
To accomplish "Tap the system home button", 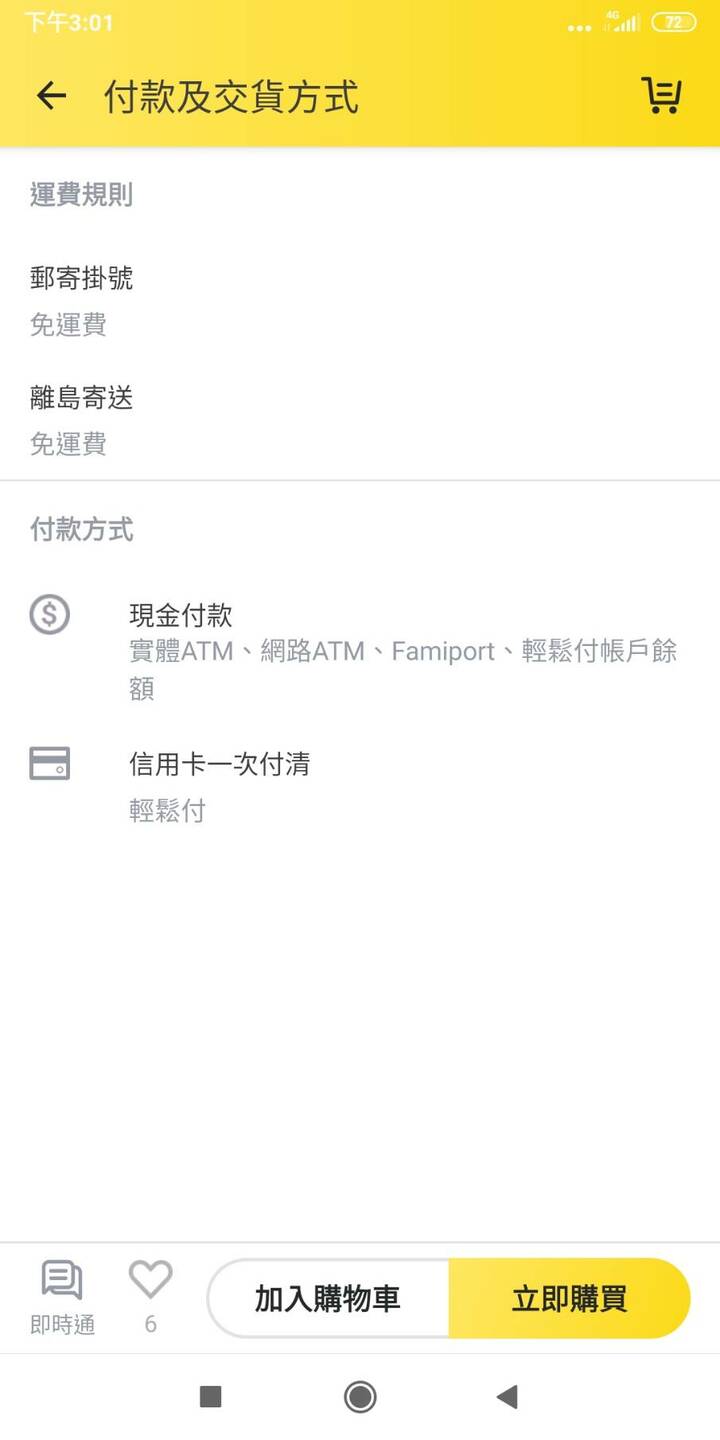I will (360, 1396).
